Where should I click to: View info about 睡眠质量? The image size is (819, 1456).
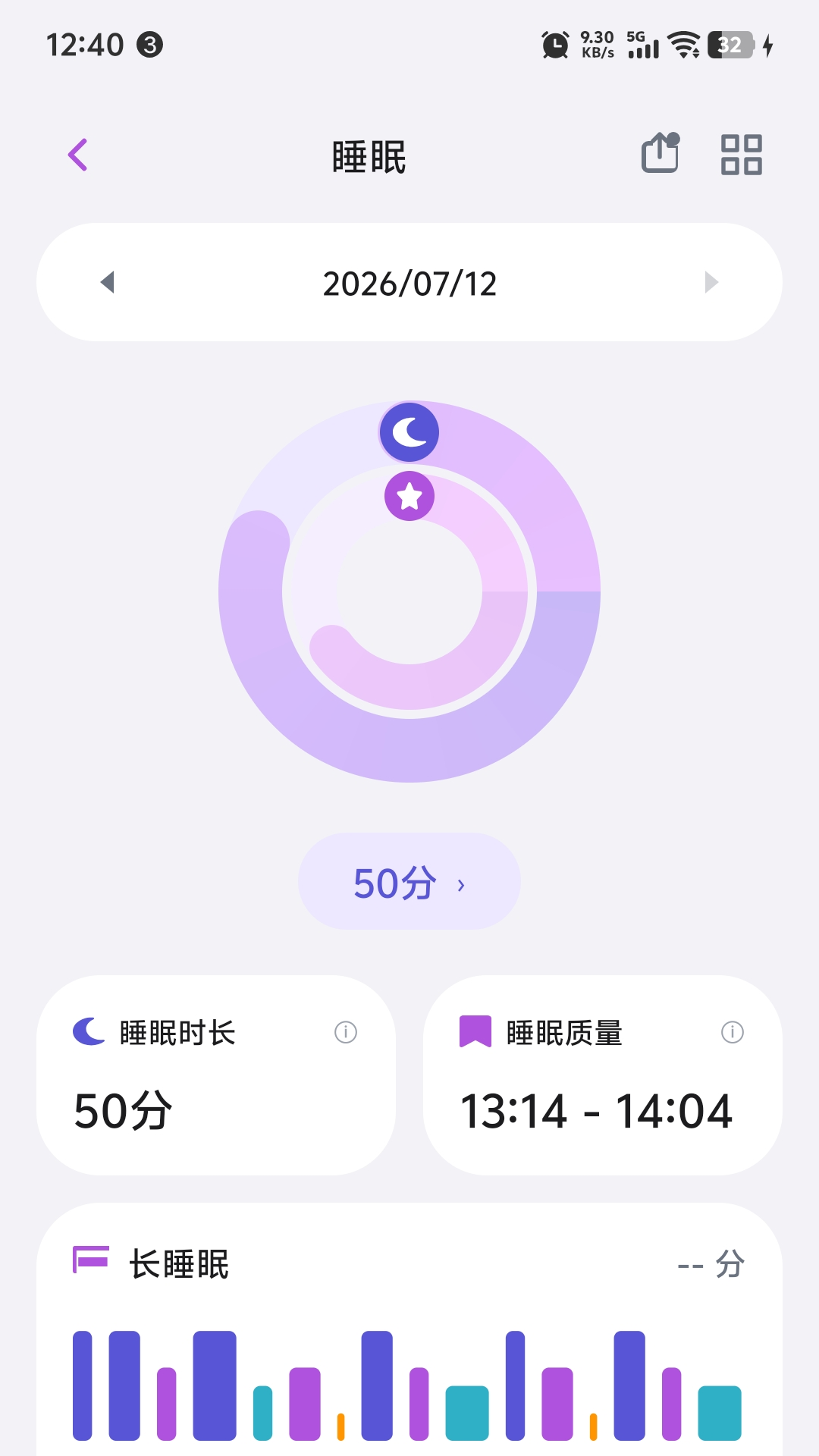(x=733, y=1032)
